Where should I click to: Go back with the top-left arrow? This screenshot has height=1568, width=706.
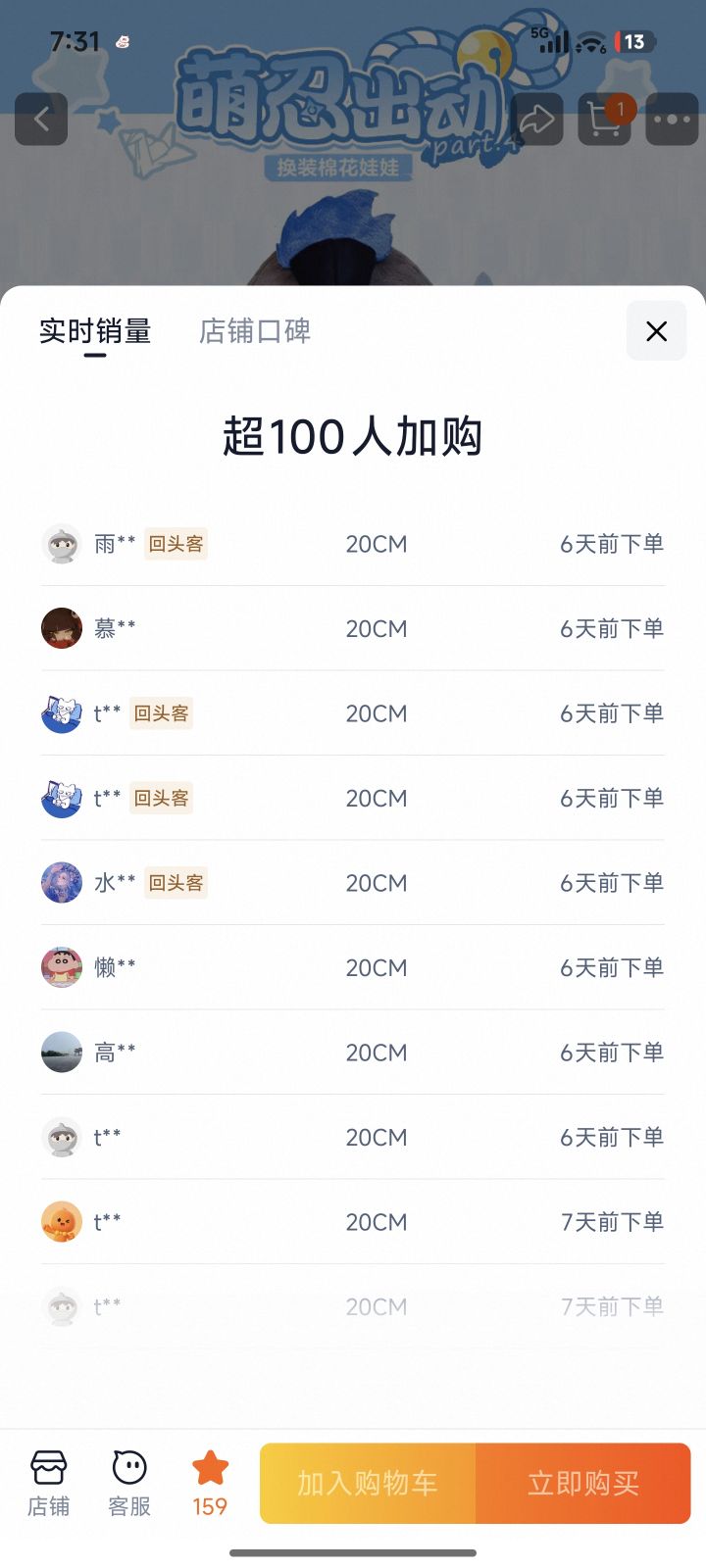pos(41,120)
